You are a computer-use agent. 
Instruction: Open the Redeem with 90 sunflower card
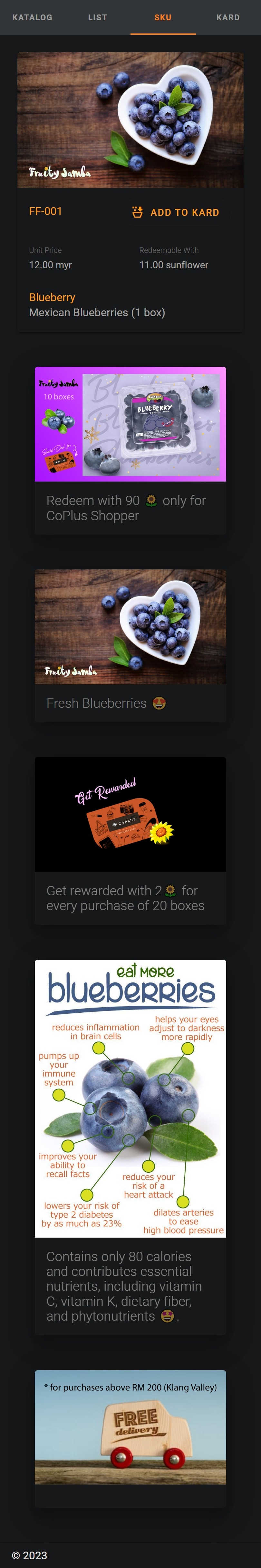tap(130, 450)
